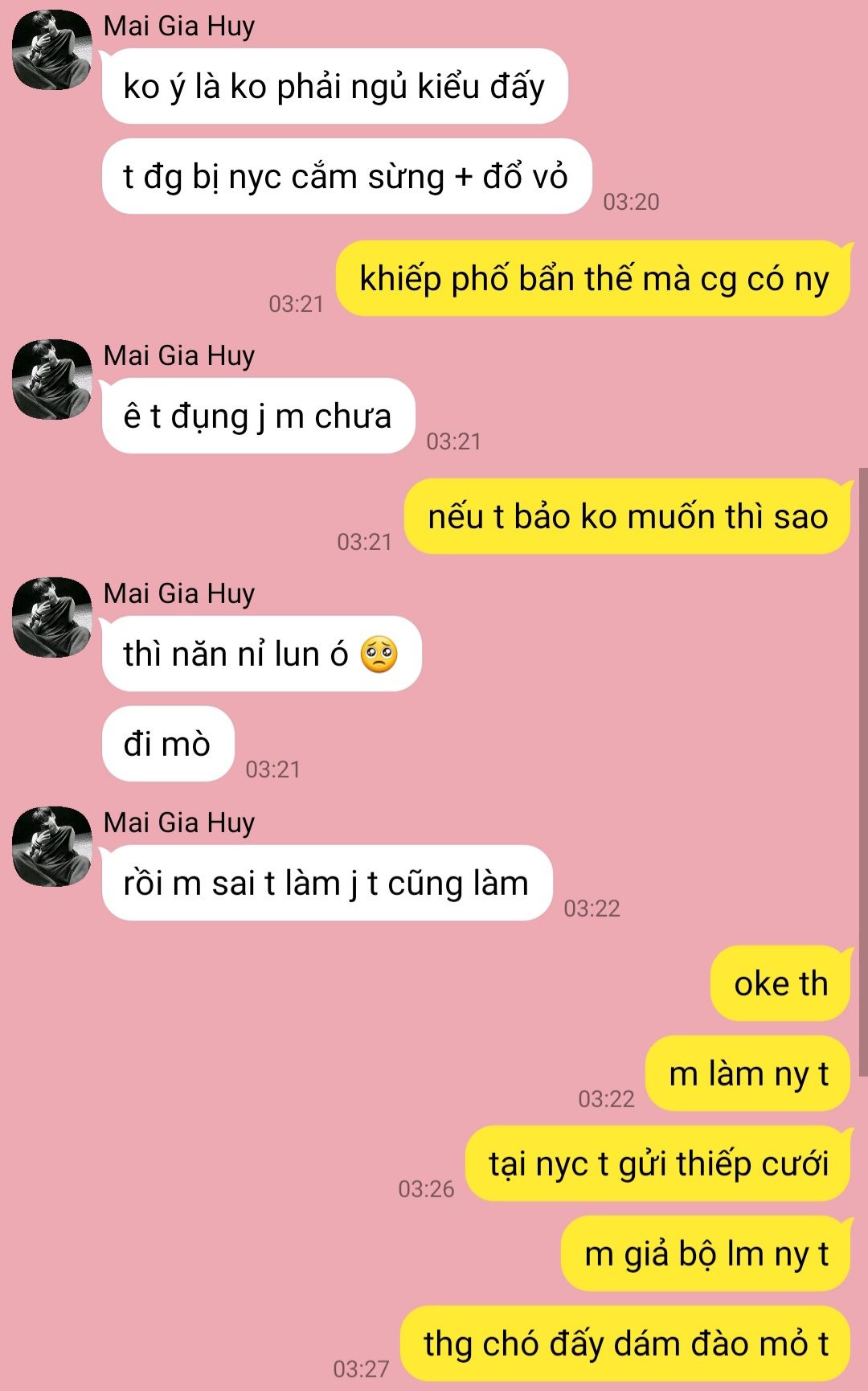Tap Mai Gia Huy's avatar beside "ê t đụng" message

pos(52,379)
